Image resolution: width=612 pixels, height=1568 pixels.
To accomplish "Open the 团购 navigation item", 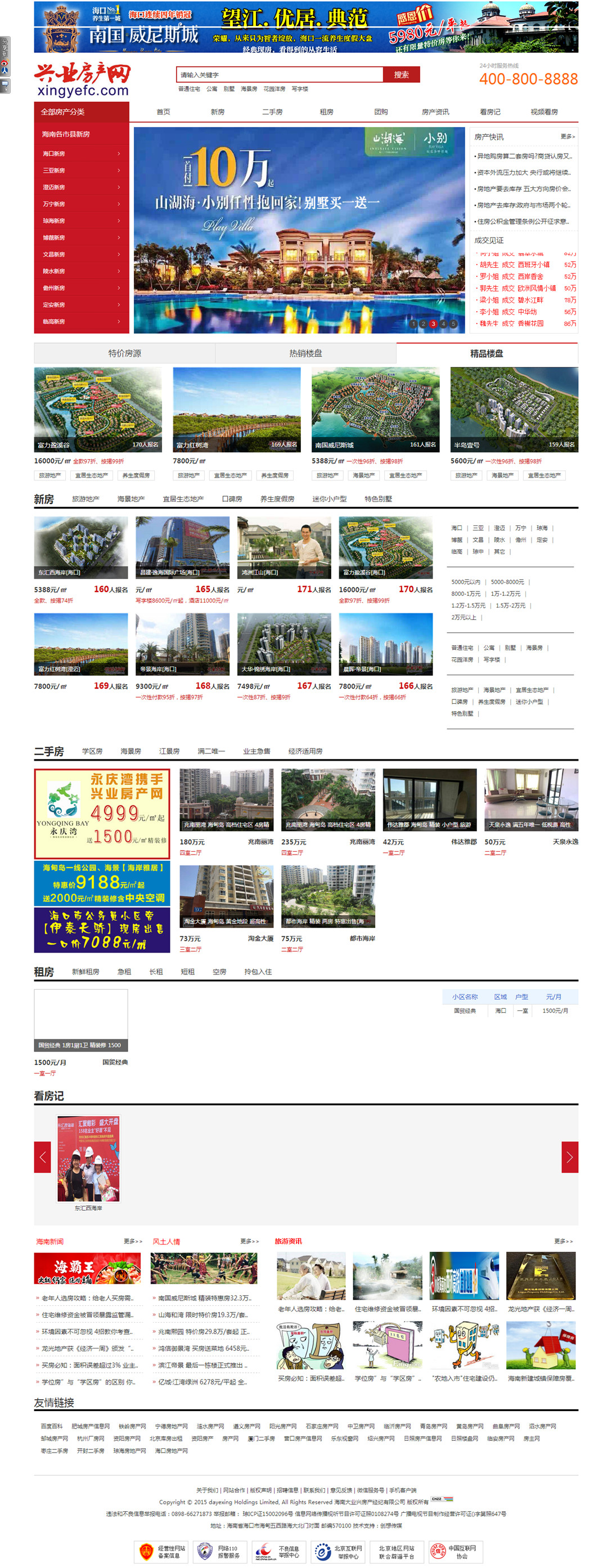I will (381, 112).
